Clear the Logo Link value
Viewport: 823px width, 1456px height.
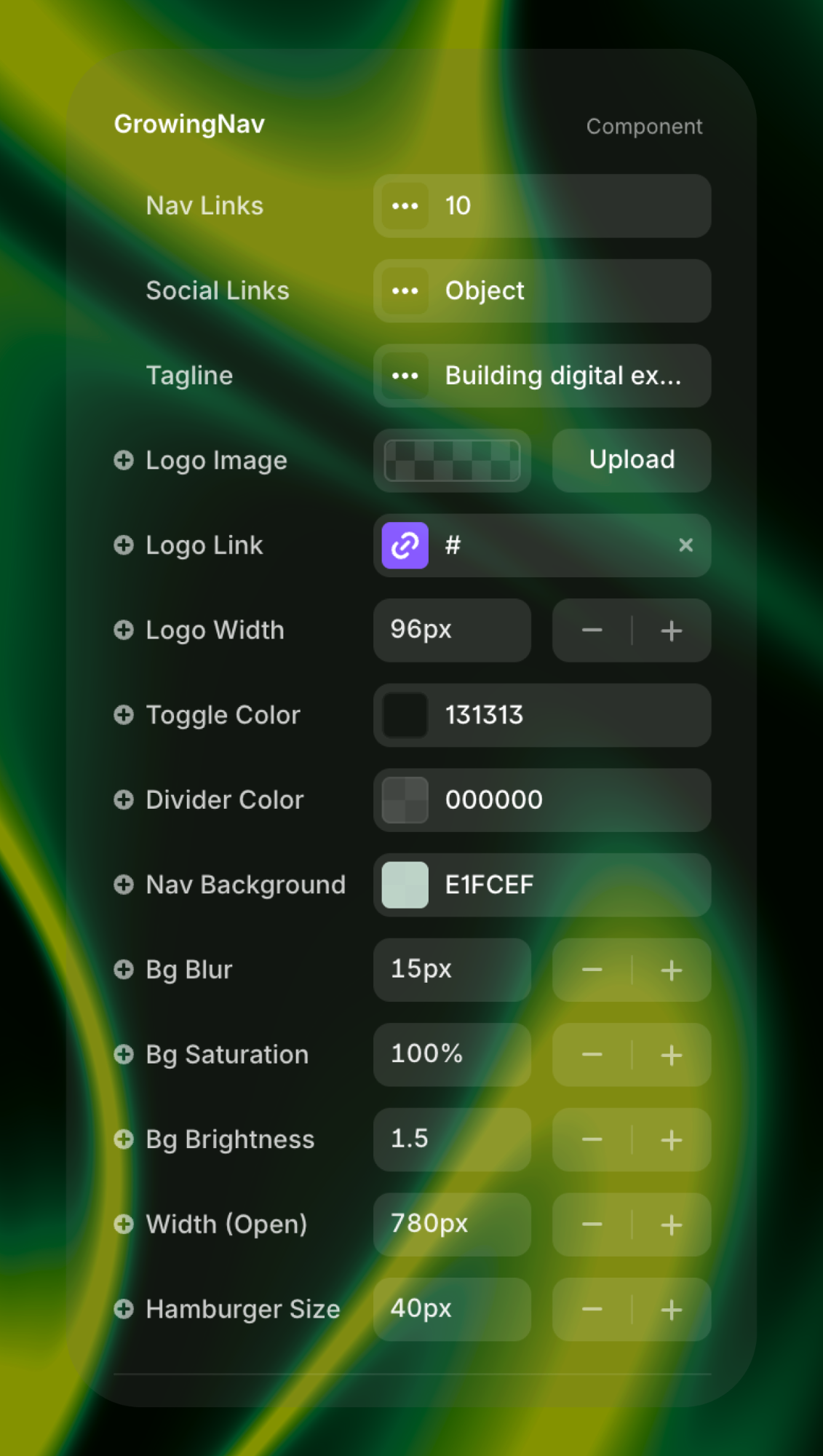coord(685,545)
